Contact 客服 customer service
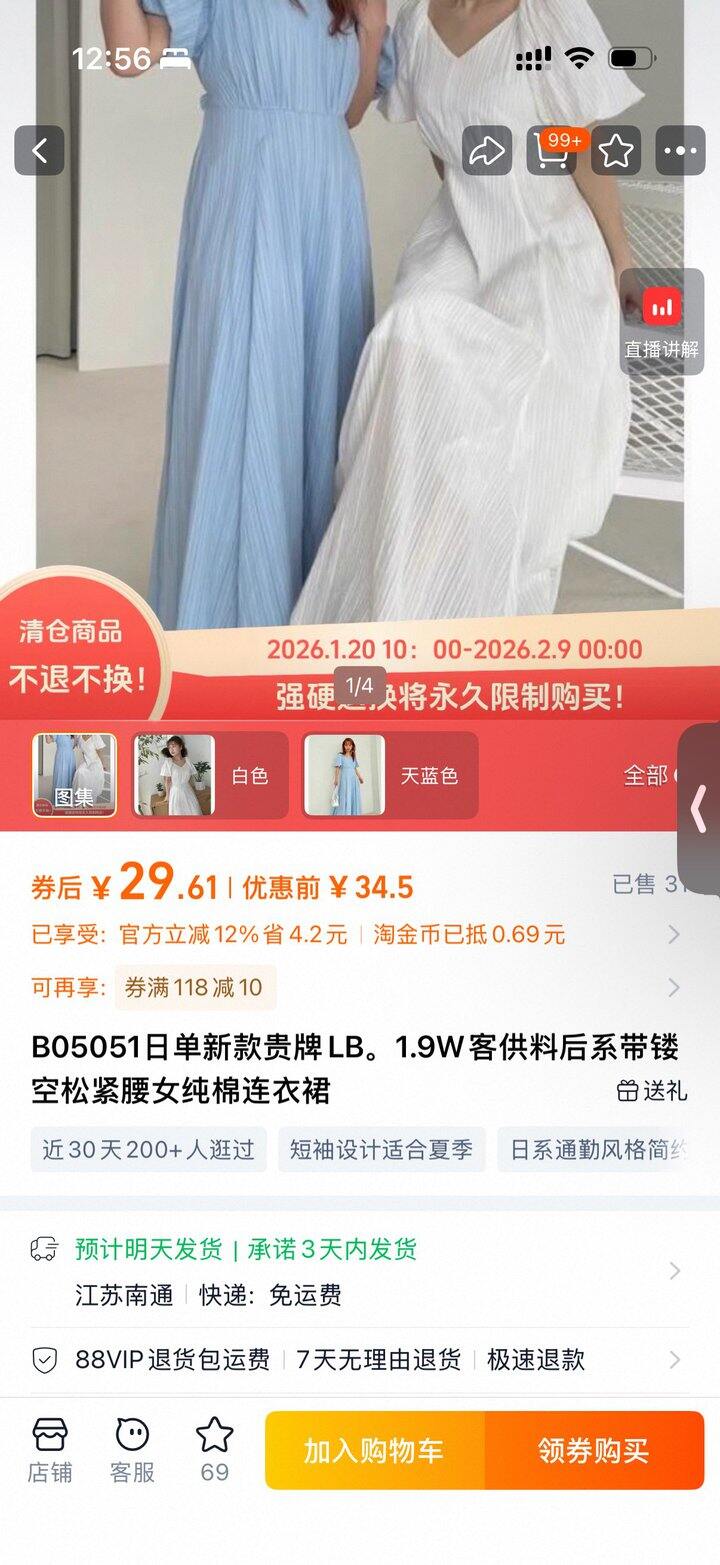Screen dimensions: 720x1565 pos(132,1449)
